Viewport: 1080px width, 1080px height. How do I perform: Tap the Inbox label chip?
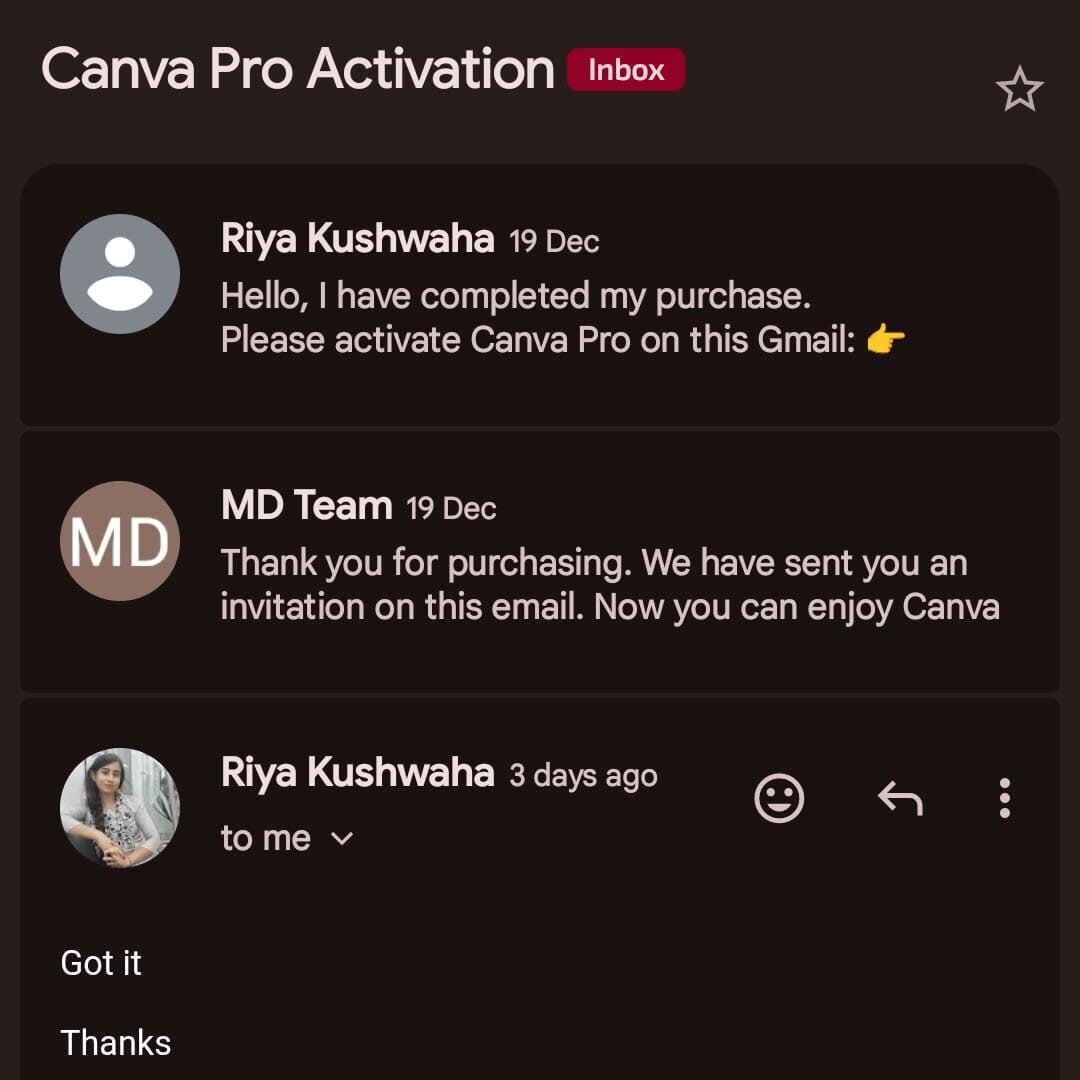point(626,70)
